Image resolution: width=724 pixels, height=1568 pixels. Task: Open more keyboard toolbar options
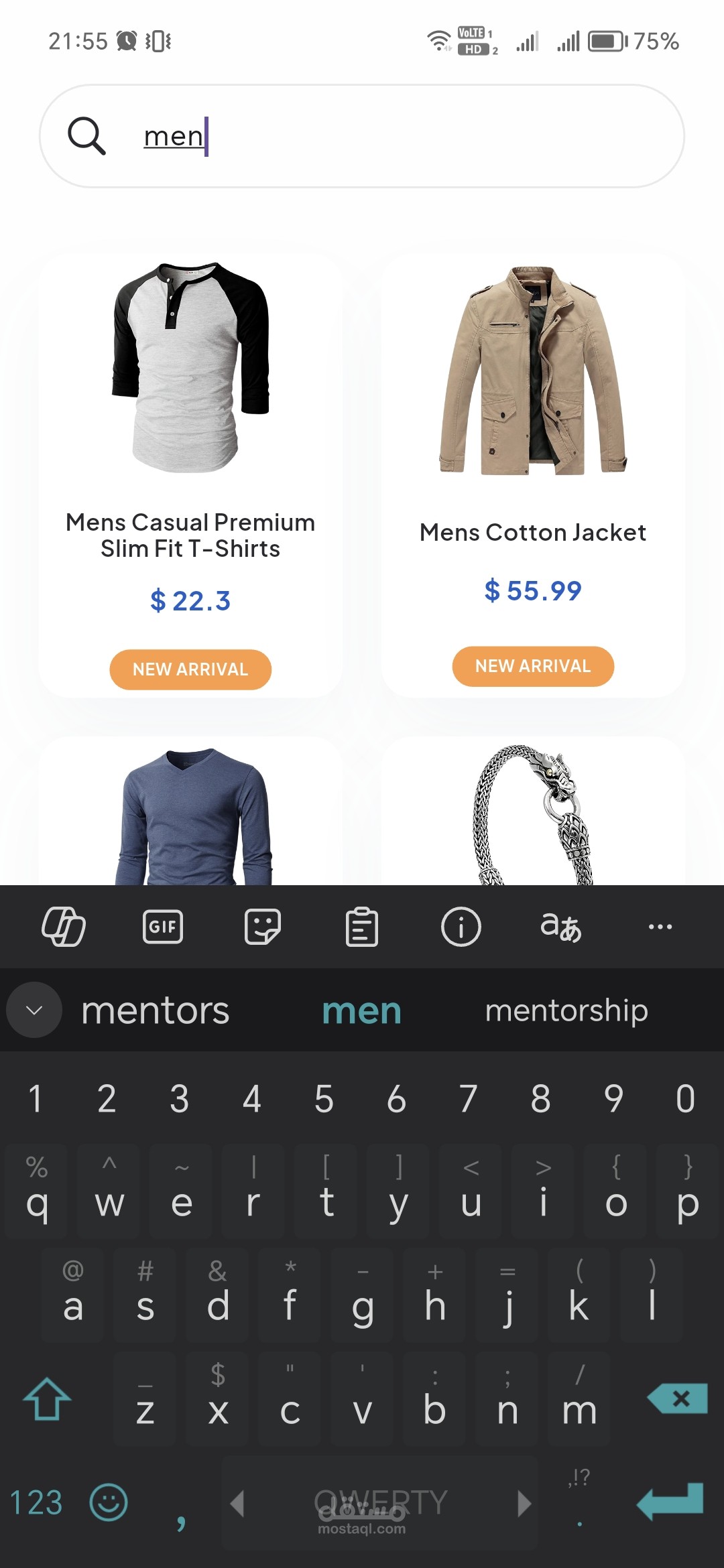pos(660,927)
